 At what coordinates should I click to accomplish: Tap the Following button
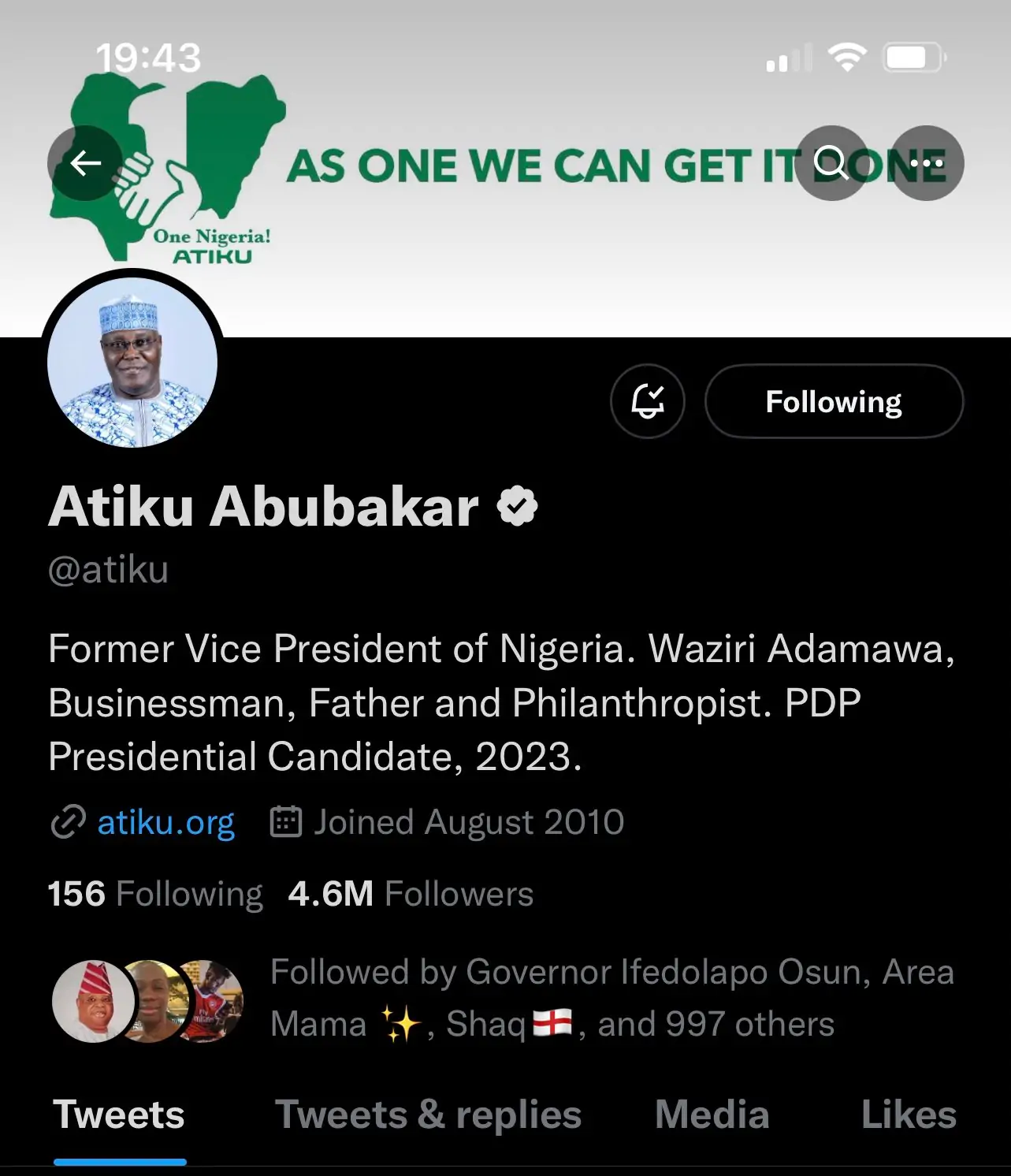(833, 401)
